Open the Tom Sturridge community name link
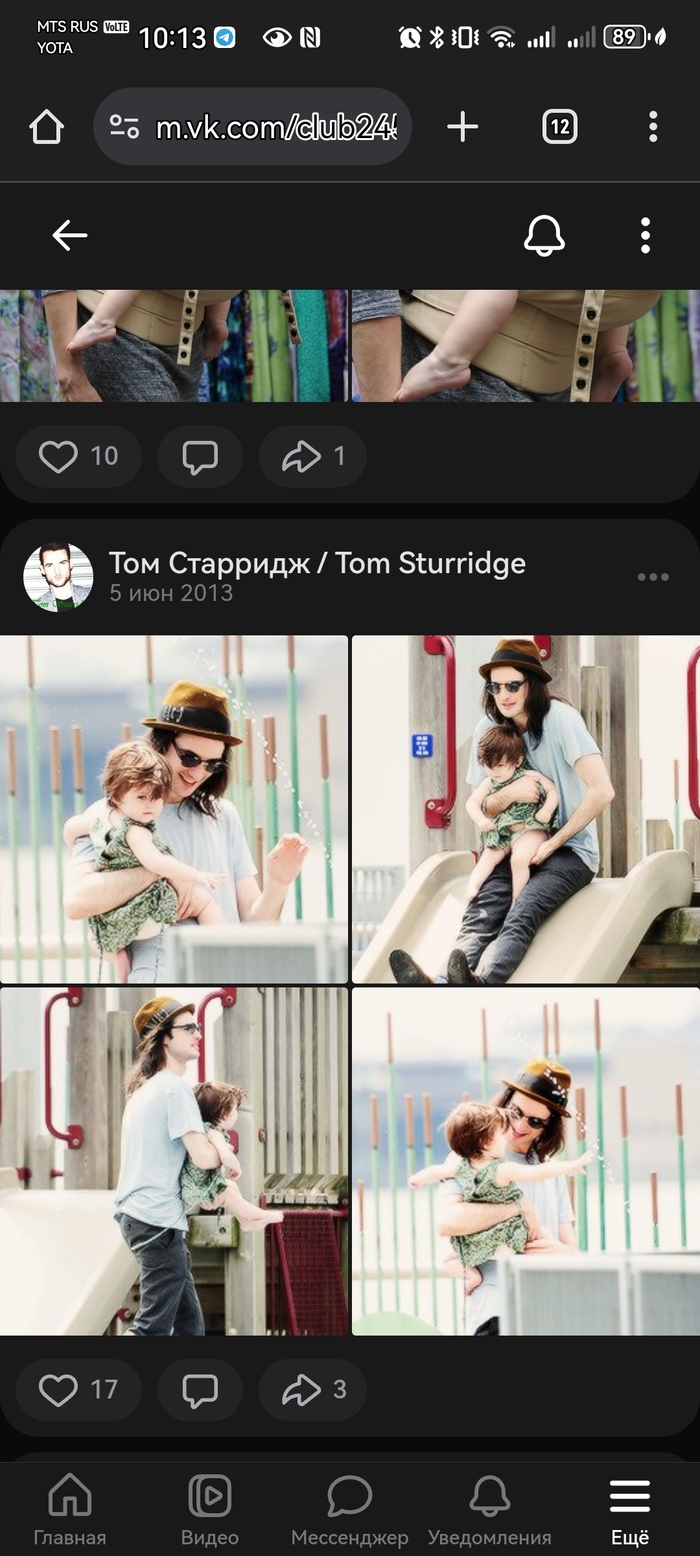700x1556 pixels. point(317,563)
